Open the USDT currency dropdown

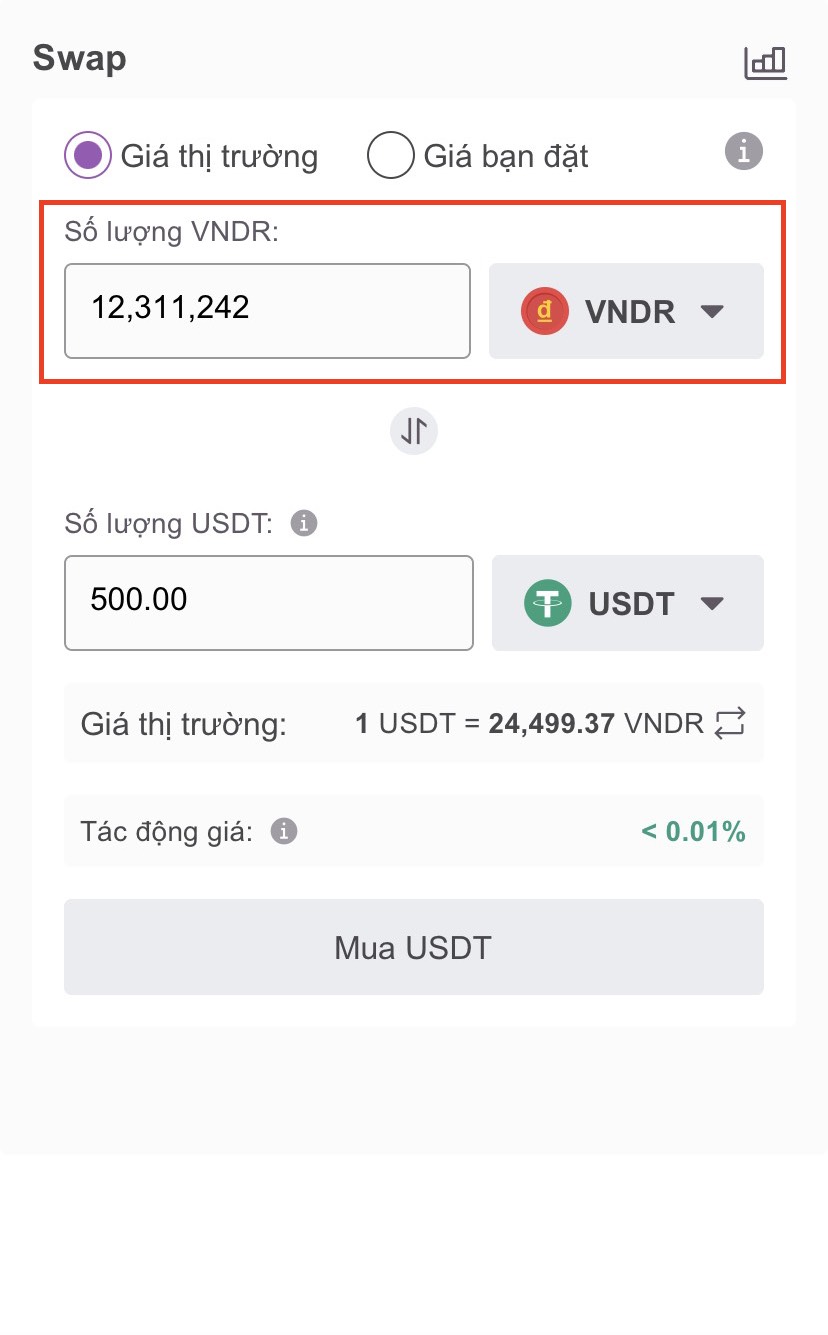click(x=627, y=603)
